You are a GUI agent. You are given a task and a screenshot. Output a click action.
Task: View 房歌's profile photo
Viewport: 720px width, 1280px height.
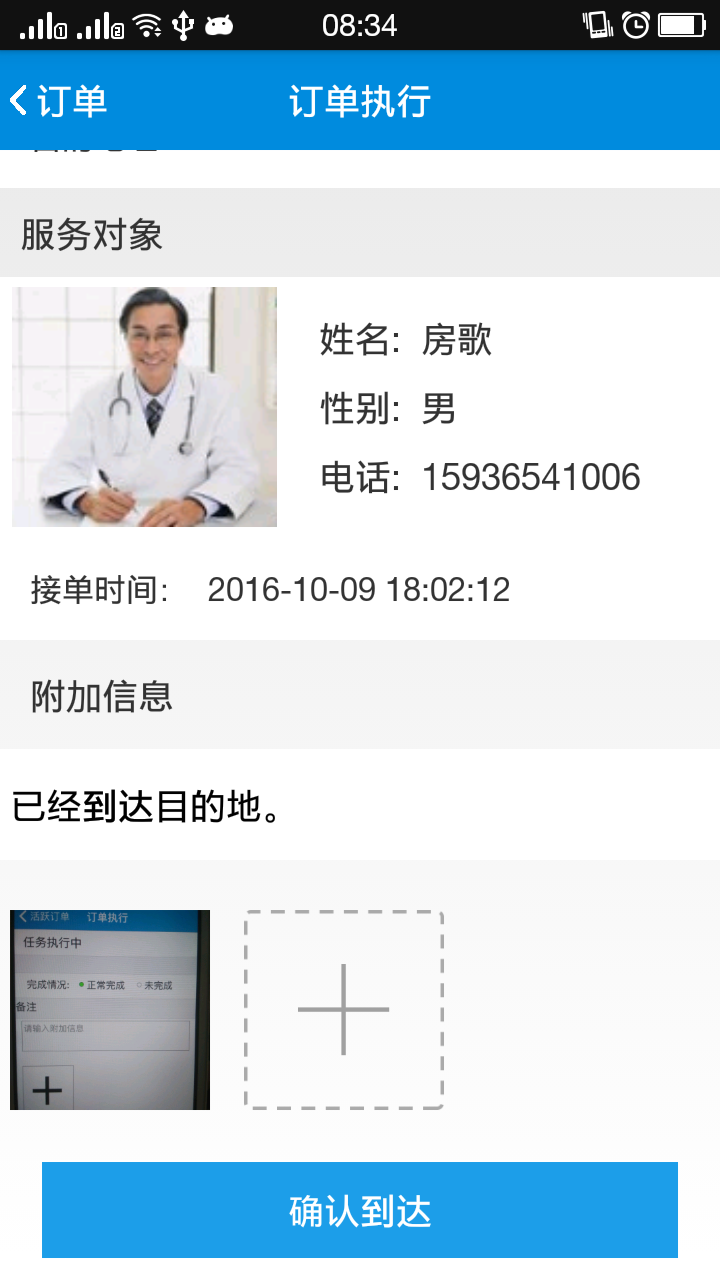(x=144, y=407)
